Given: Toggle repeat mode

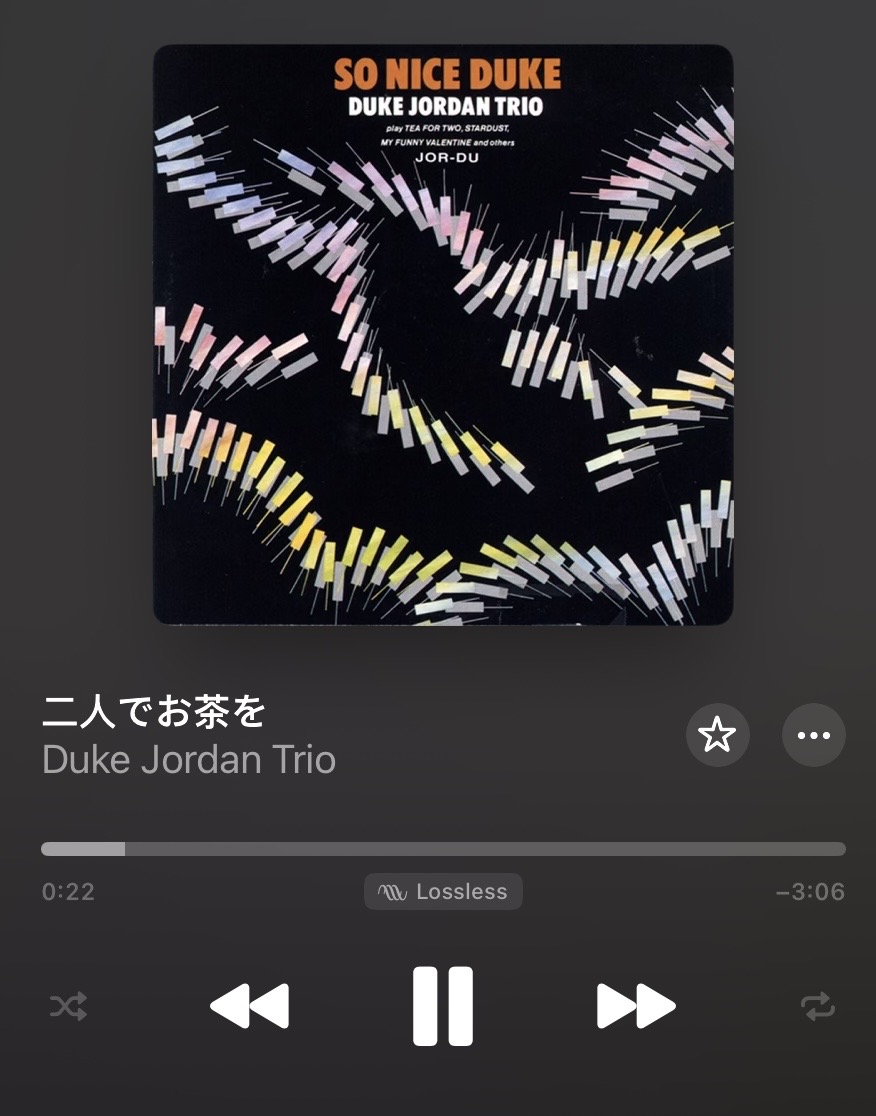Looking at the screenshot, I should coord(817,1006).
